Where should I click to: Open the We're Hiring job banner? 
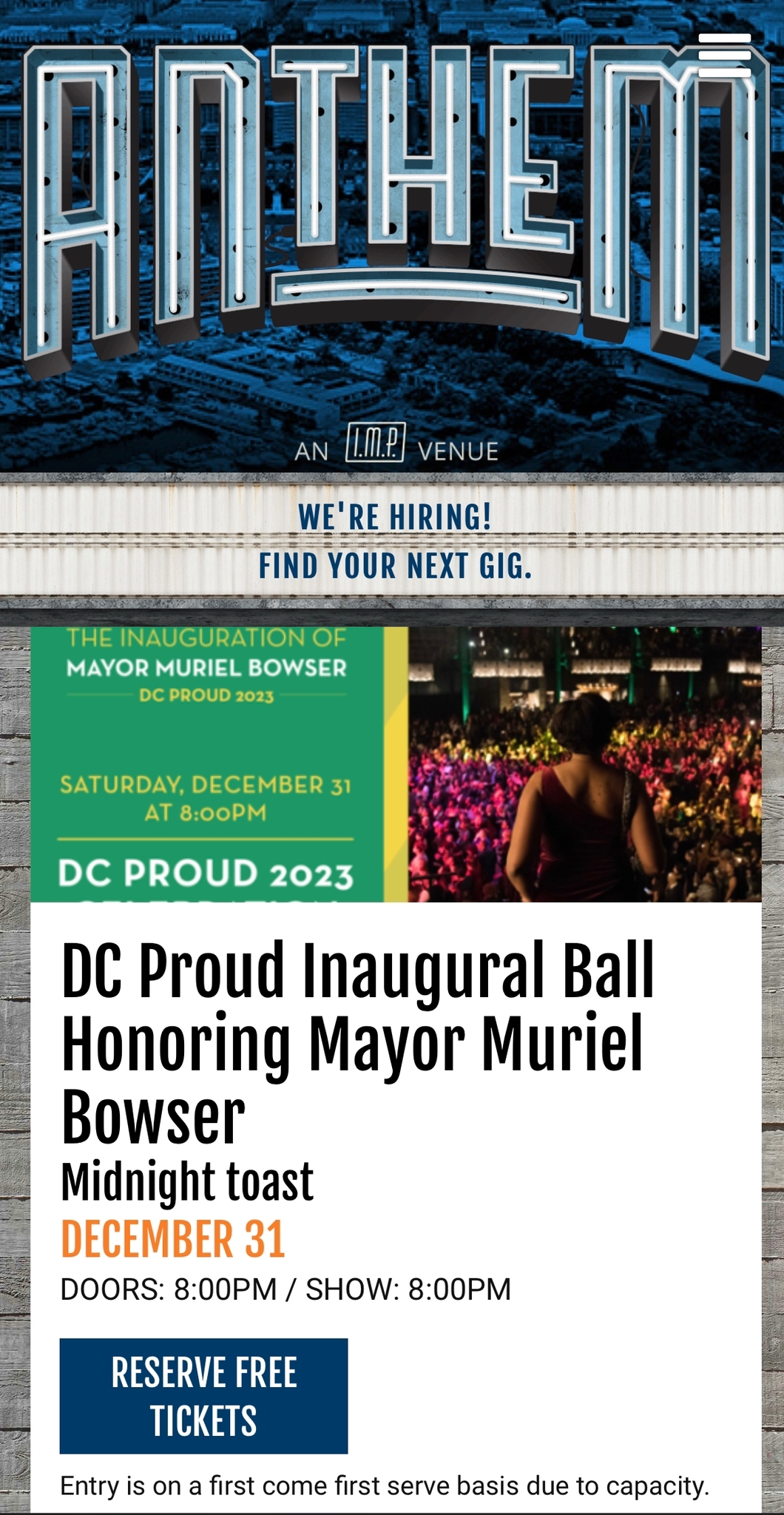pyautogui.click(x=395, y=541)
